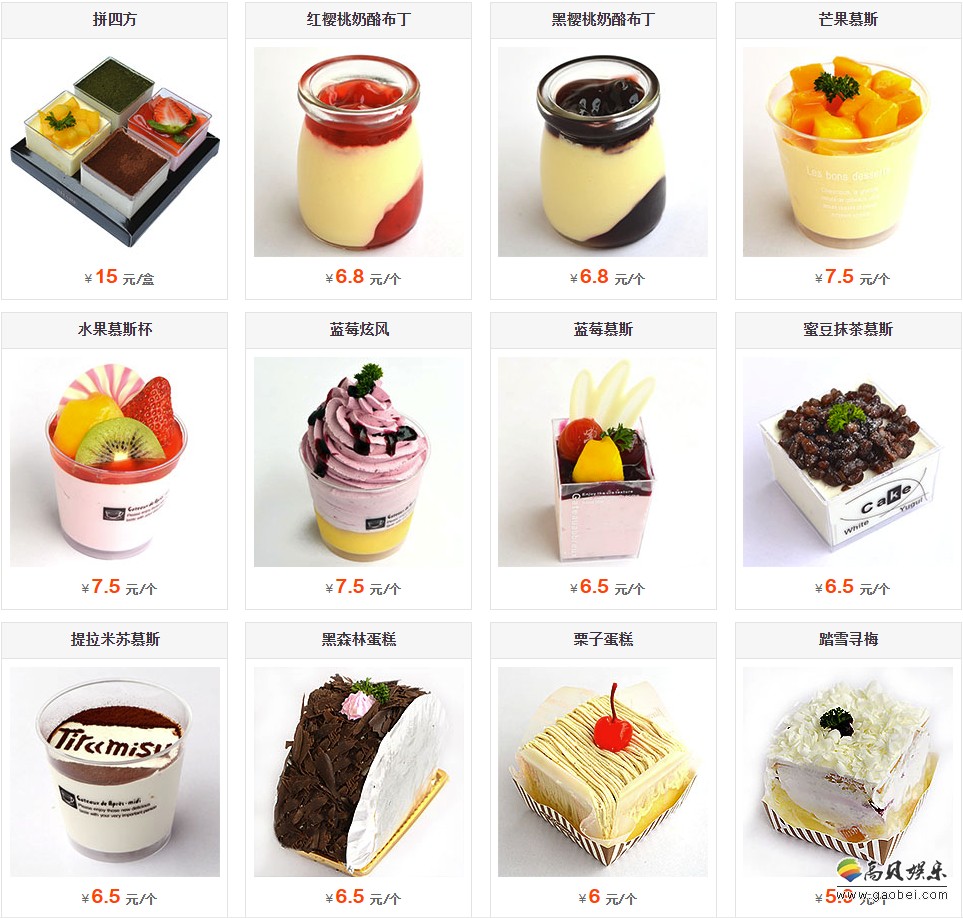Open the 拼四方 product card
The height and width of the screenshot is (918, 963).
[114, 152]
